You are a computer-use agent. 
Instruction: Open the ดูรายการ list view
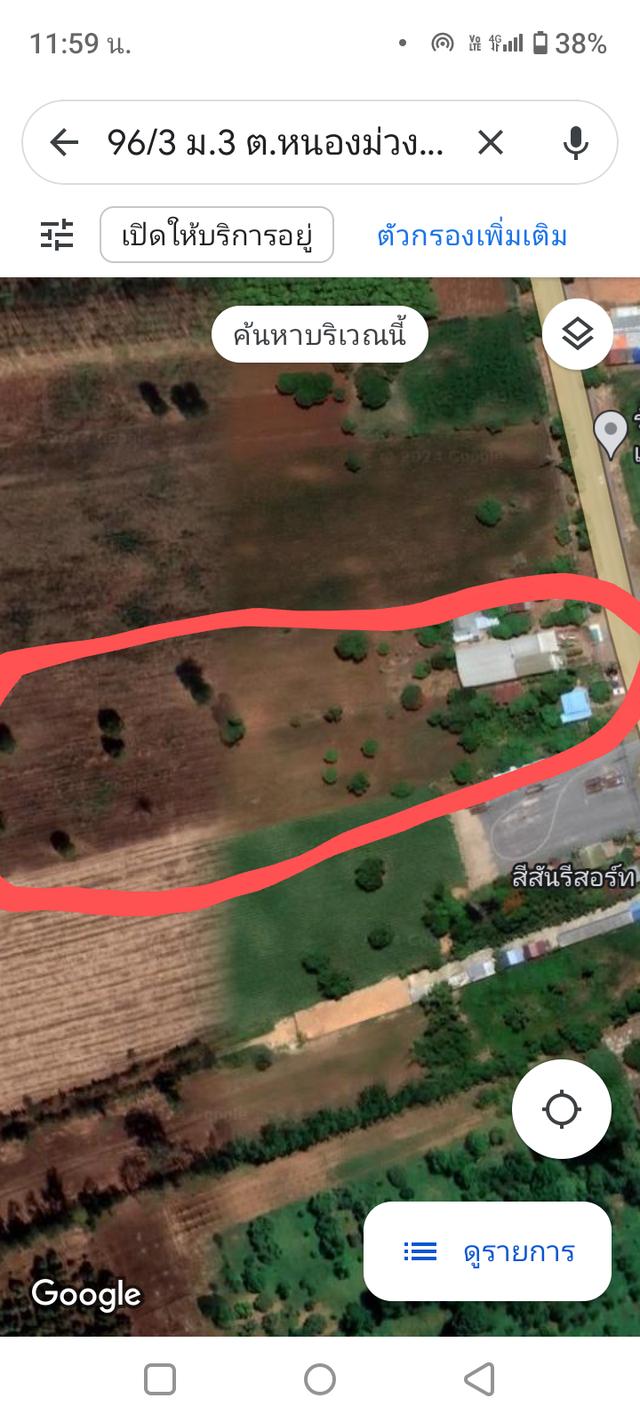coord(487,1251)
